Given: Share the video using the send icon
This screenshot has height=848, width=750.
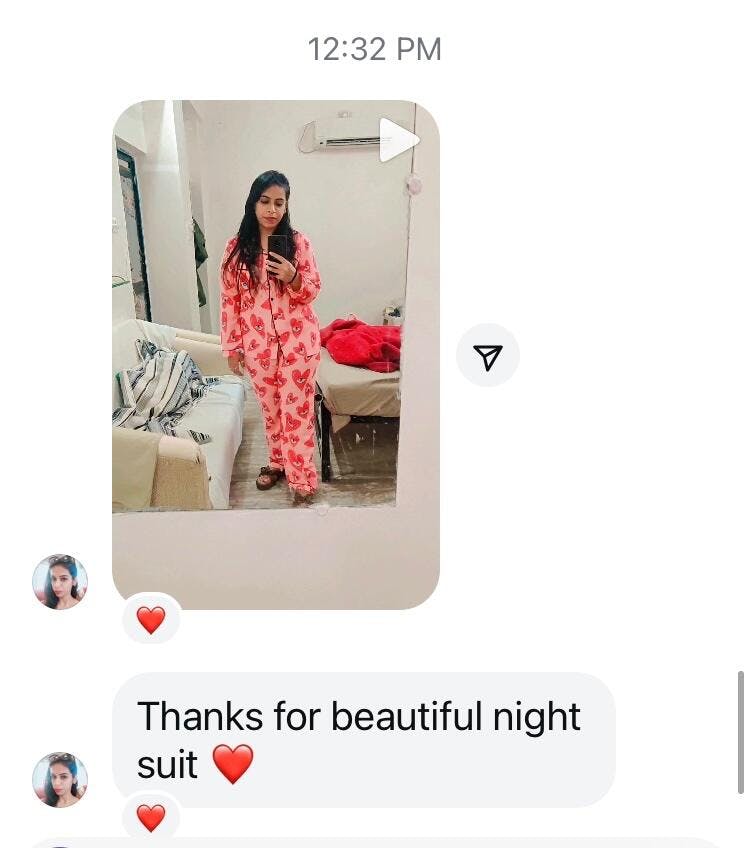Looking at the screenshot, I should tap(487, 356).
